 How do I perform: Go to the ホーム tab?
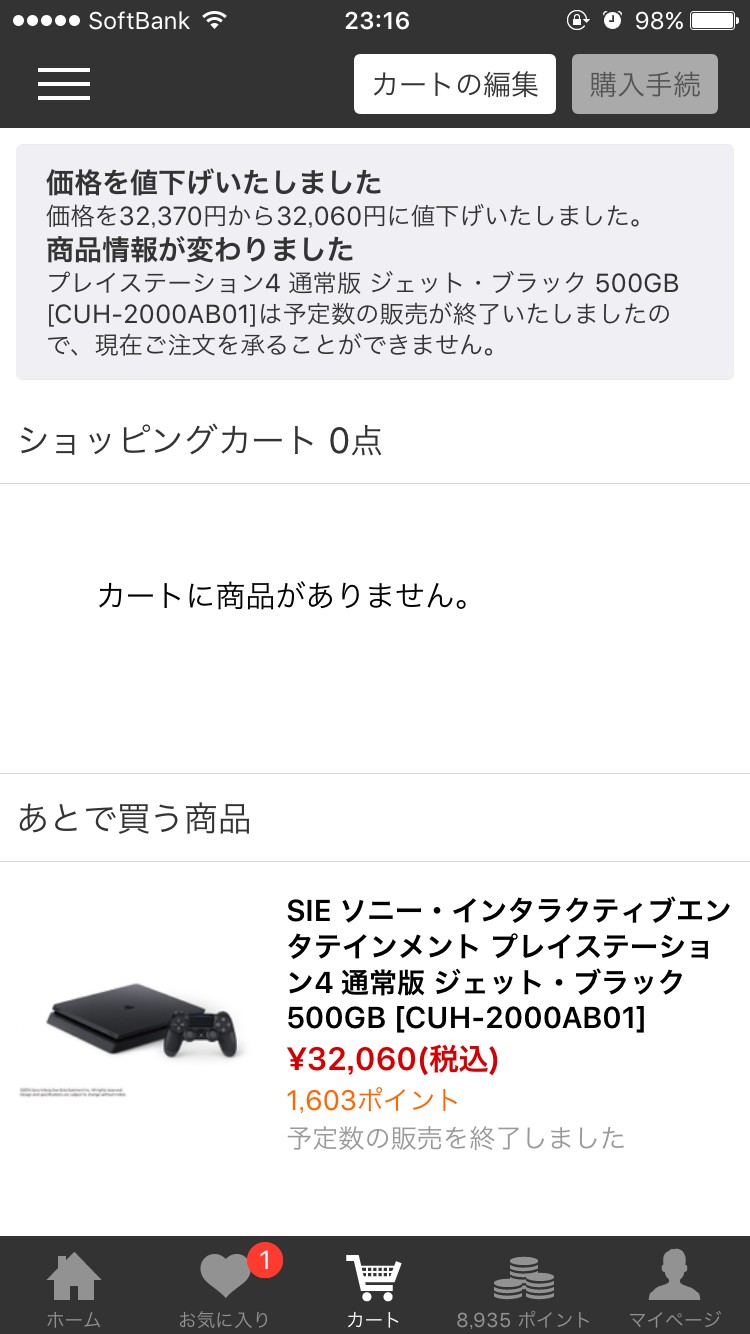tap(74, 1288)
